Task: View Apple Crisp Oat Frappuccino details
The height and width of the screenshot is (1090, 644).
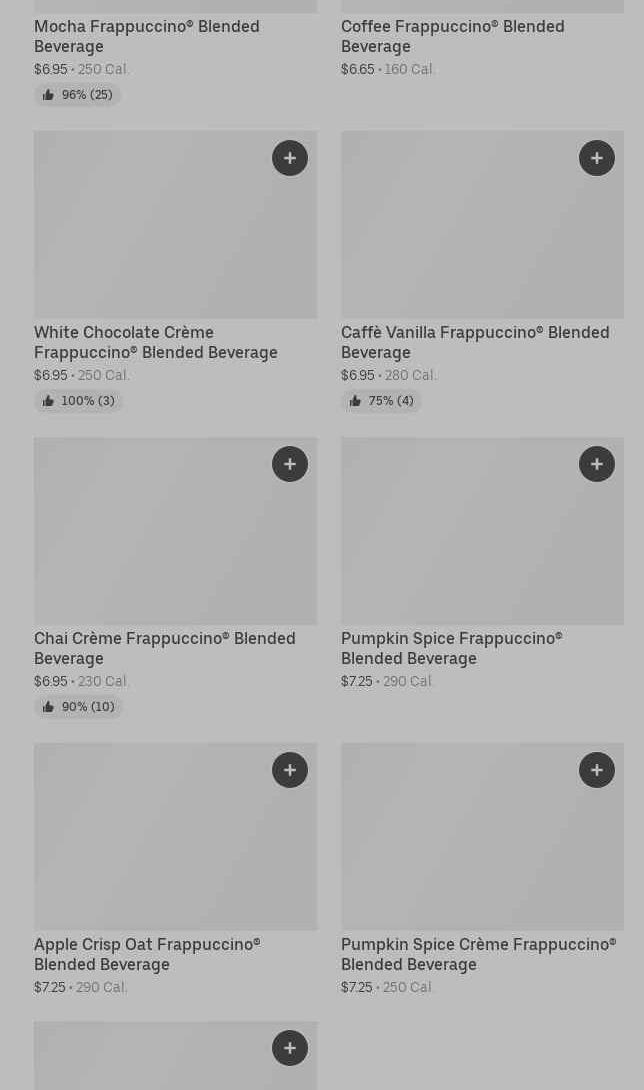Action: coord(175,870)
